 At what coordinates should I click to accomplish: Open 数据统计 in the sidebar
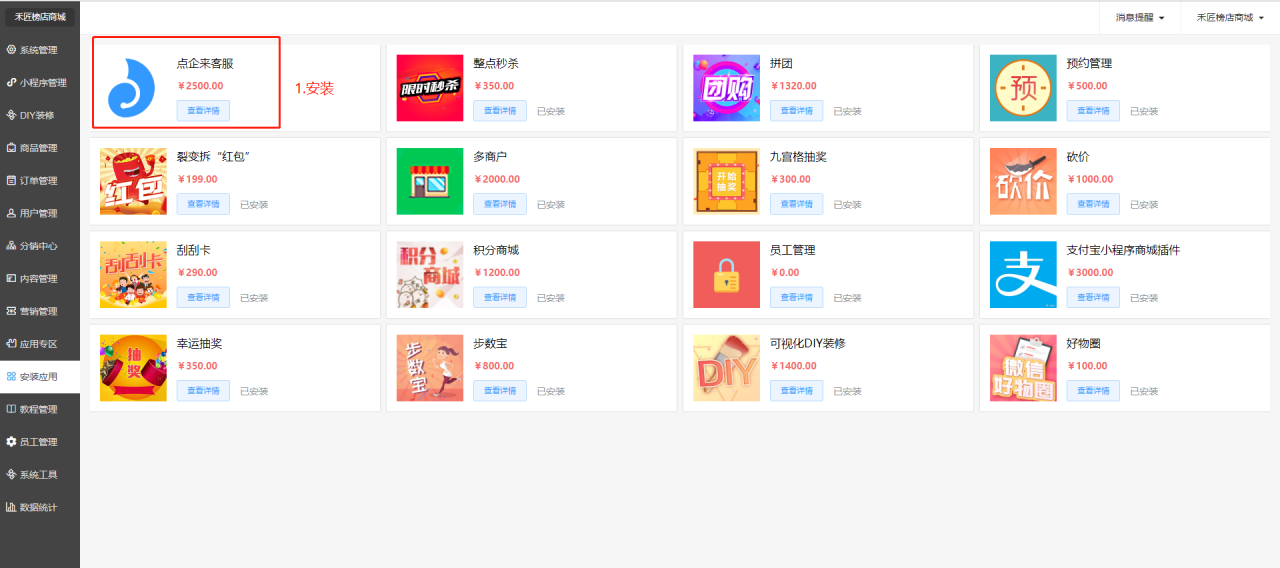coord(38,507)
